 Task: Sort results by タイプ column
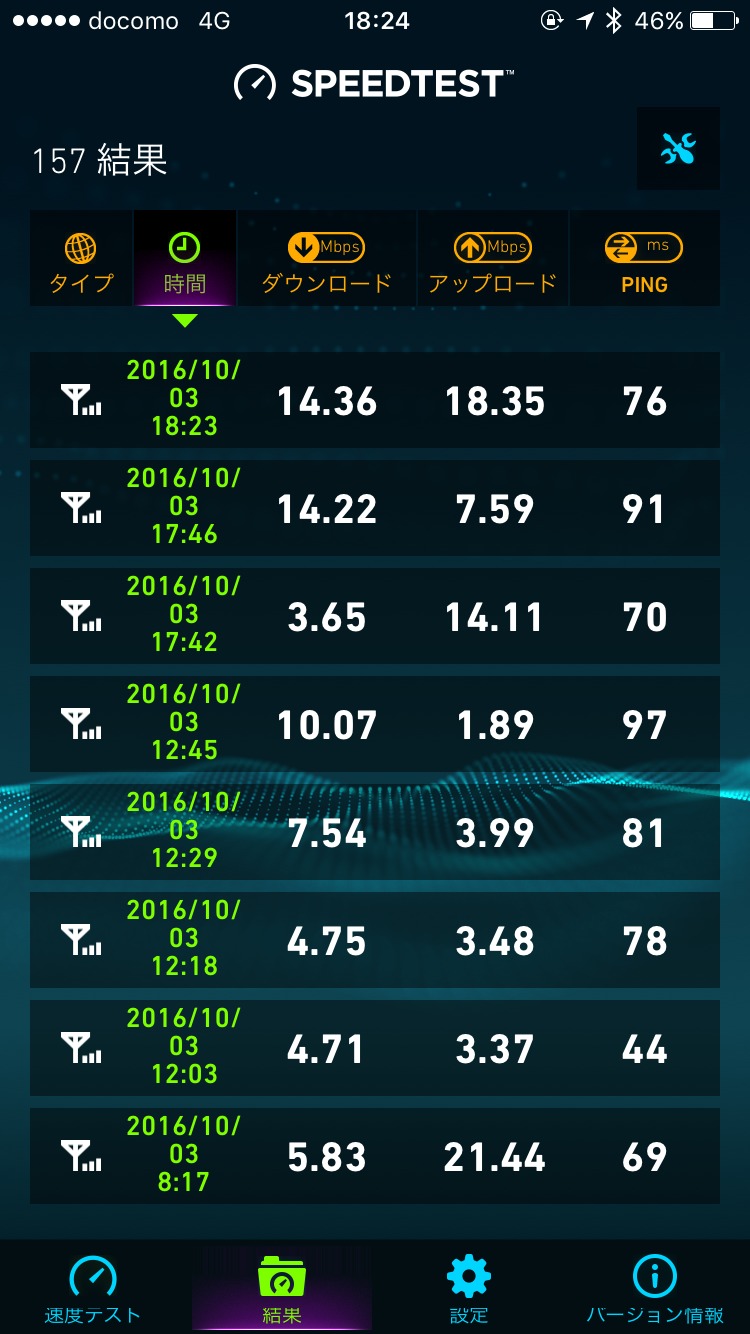point(81,259)
